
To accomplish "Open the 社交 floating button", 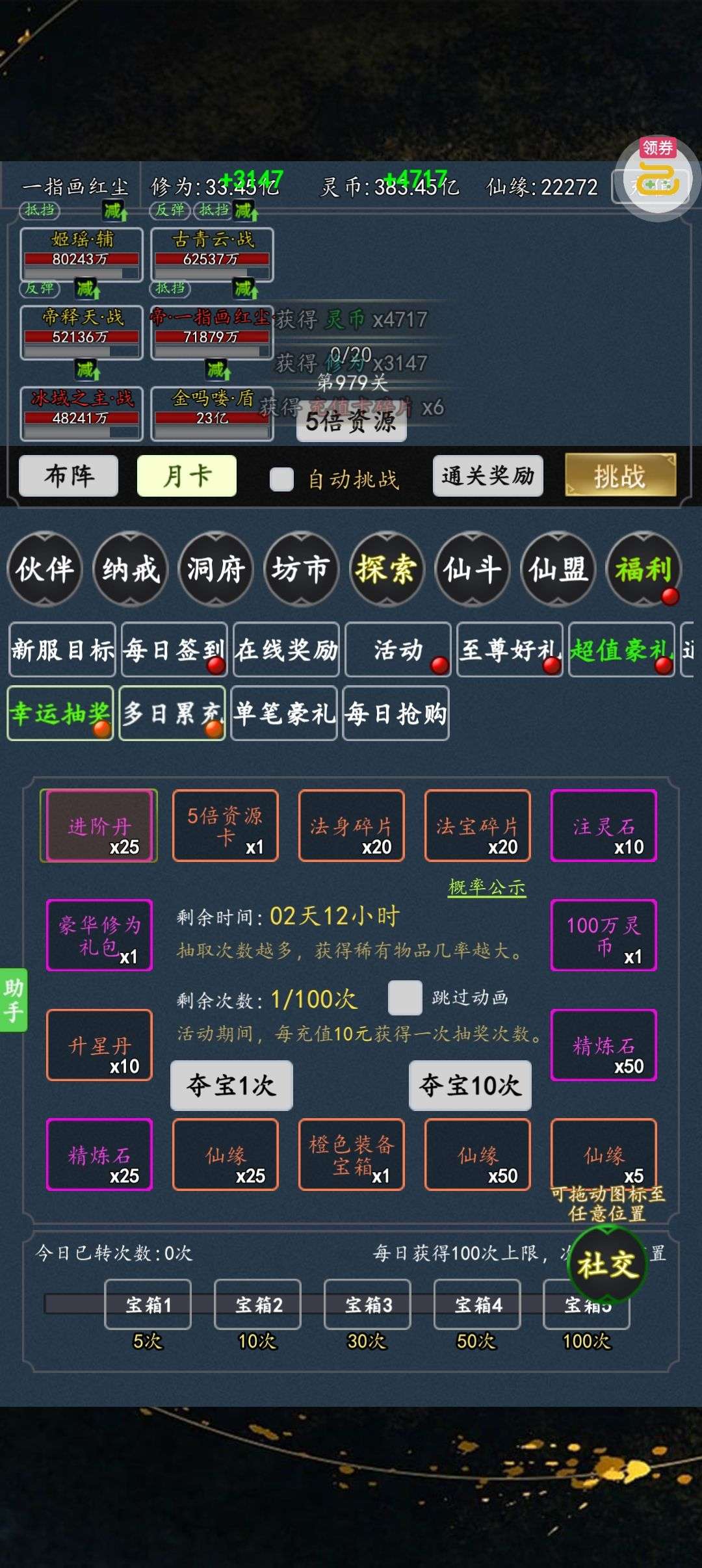I will [x=607, y=1264].
